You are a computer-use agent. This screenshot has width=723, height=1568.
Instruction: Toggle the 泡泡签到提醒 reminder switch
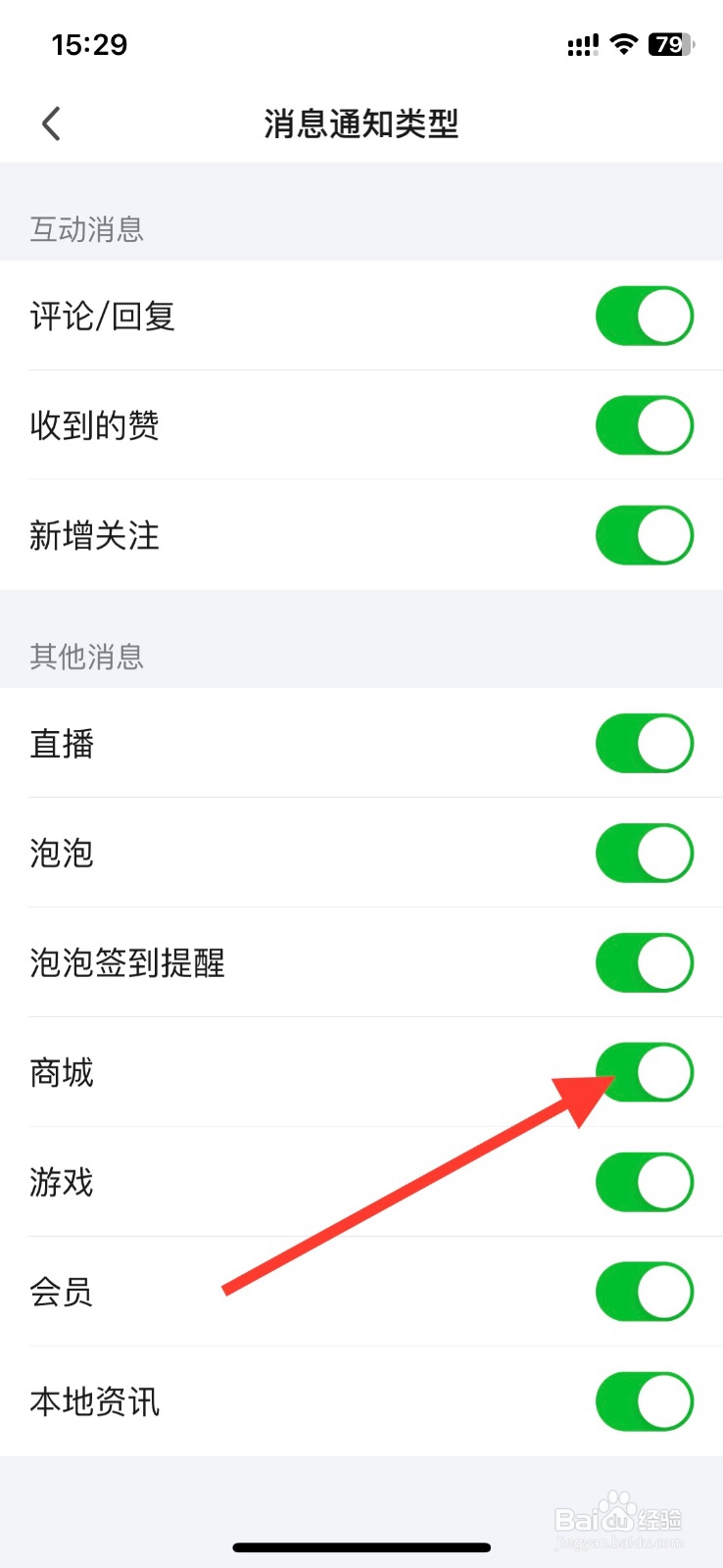click(644, 962)
